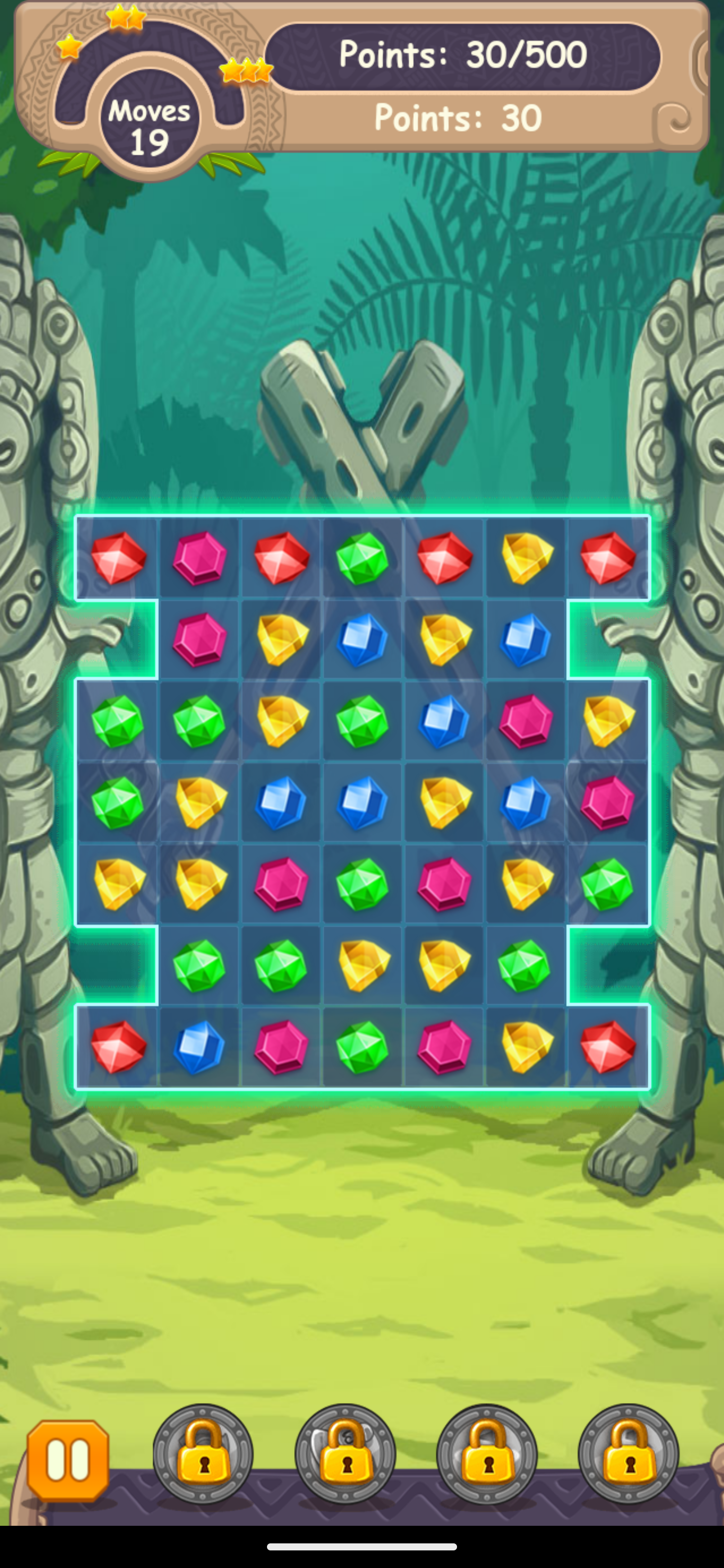Viewport: 724px width, 1568px height.
Task: Select the only blue gem in the bottom row
Action: pos(199,1047)
